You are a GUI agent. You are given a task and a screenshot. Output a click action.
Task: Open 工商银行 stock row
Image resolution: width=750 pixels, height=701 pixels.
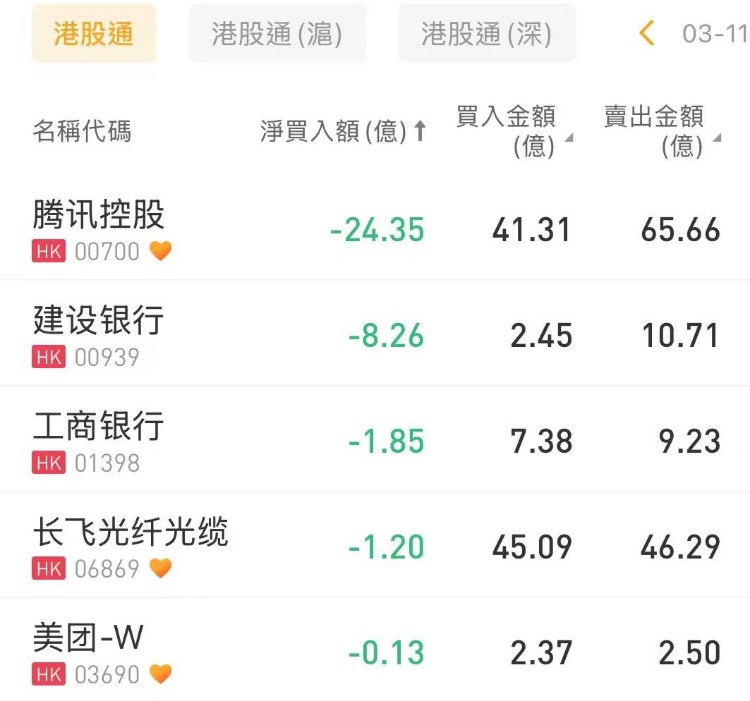point(99,427)
